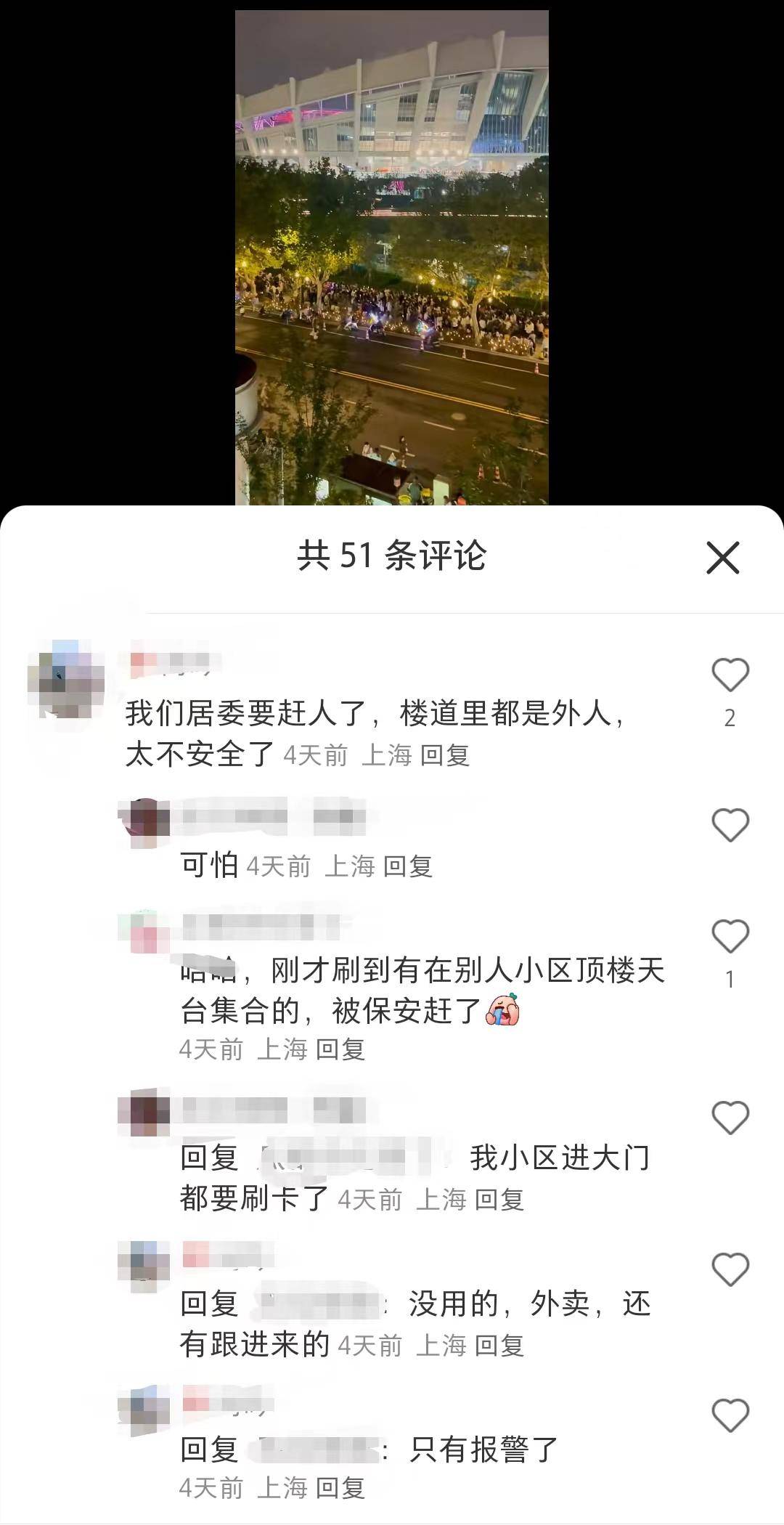Tap the video above the comments

point(391,254)
